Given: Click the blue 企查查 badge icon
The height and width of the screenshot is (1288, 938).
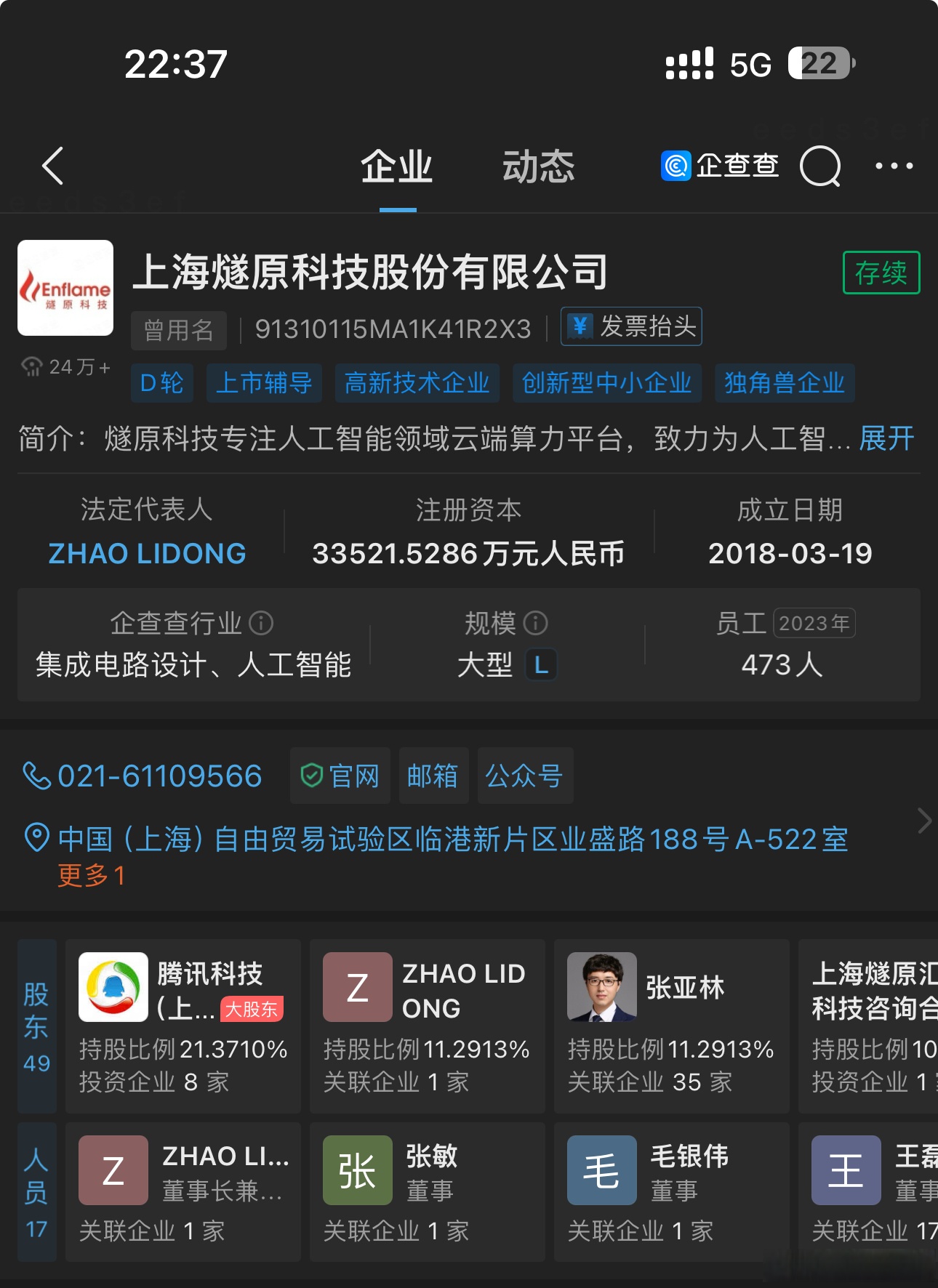Looking at the screenshot, I should pos(675,166).
